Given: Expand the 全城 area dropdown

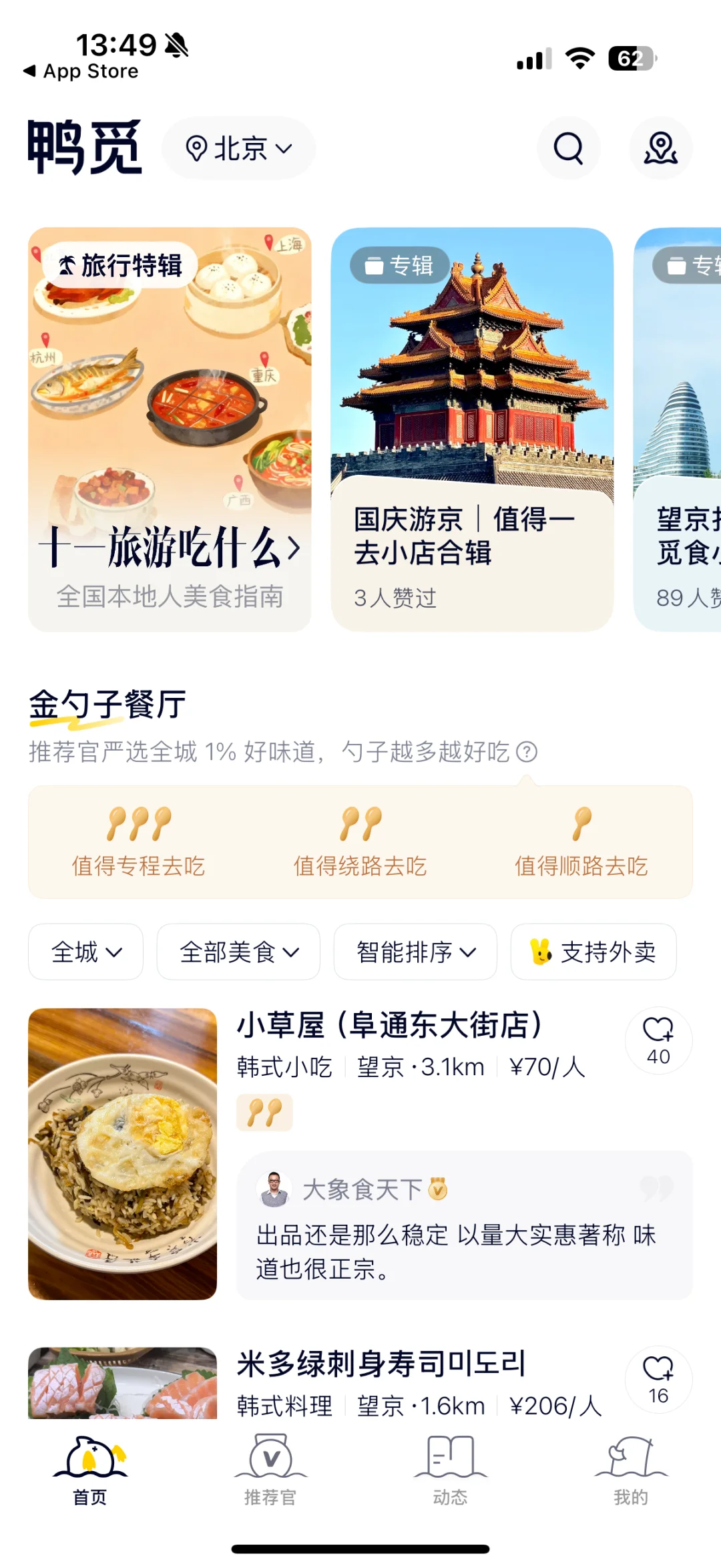Looking at the screenshot, I should coord(86,952).
